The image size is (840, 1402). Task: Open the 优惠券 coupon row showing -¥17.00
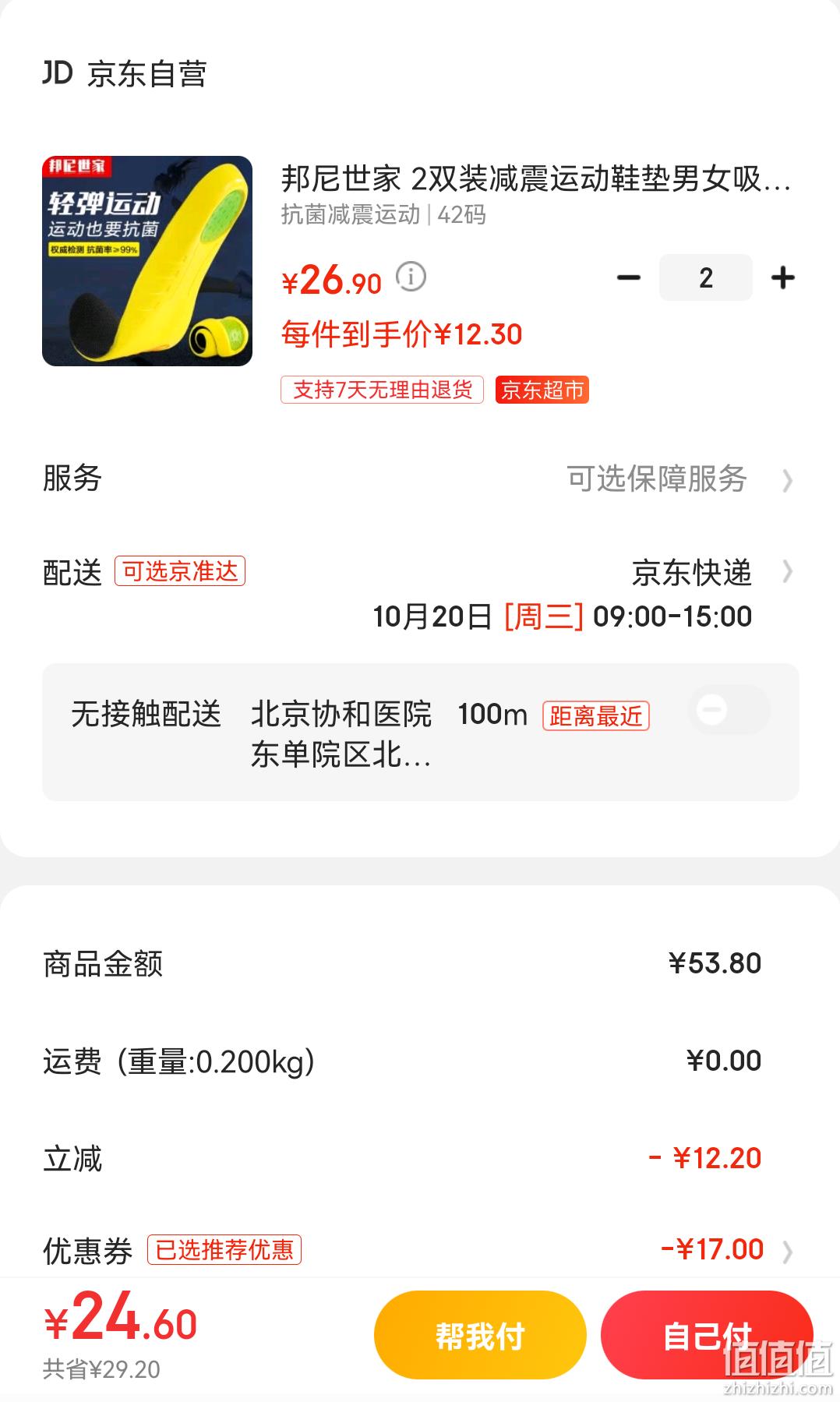pos(420,1250)
